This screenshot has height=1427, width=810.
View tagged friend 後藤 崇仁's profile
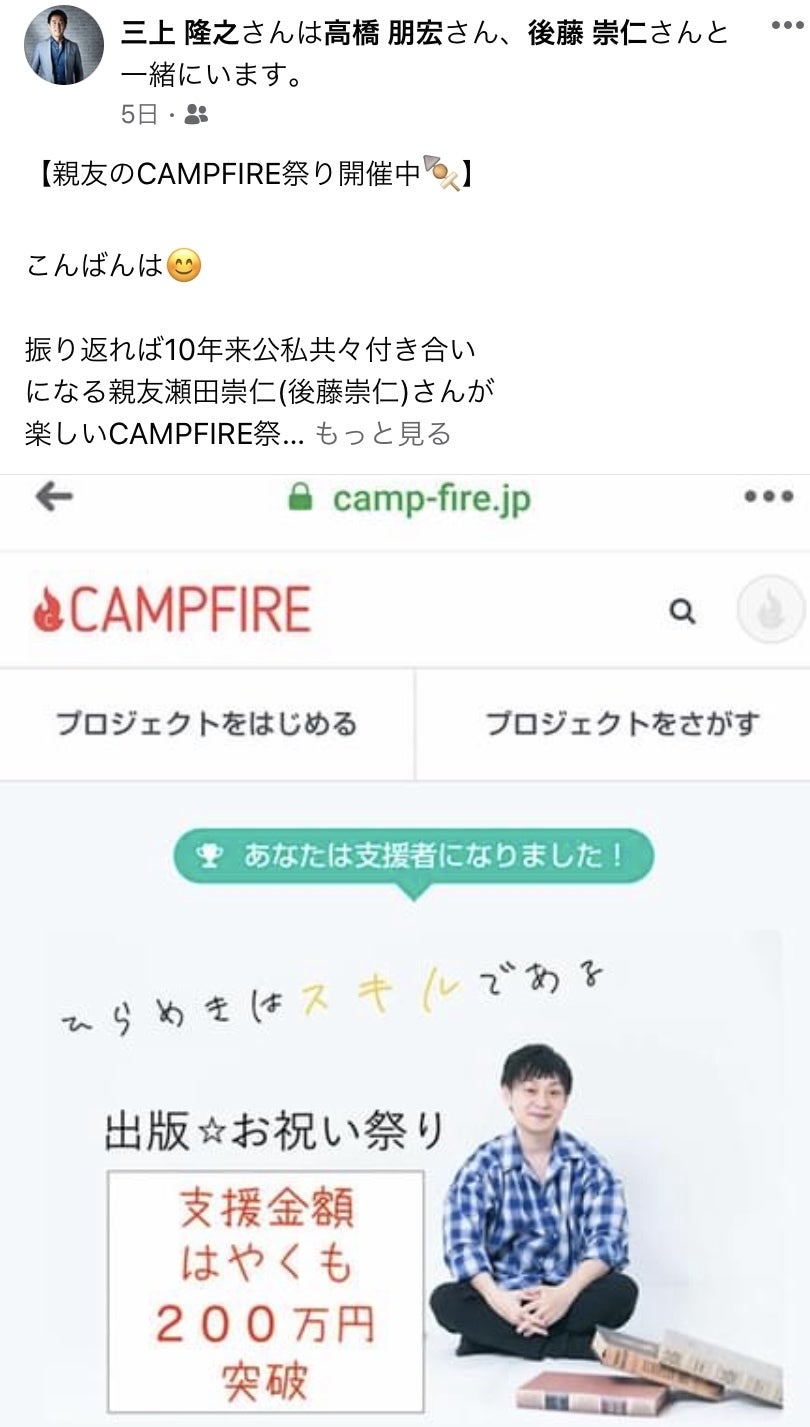[x=589, y=34]
